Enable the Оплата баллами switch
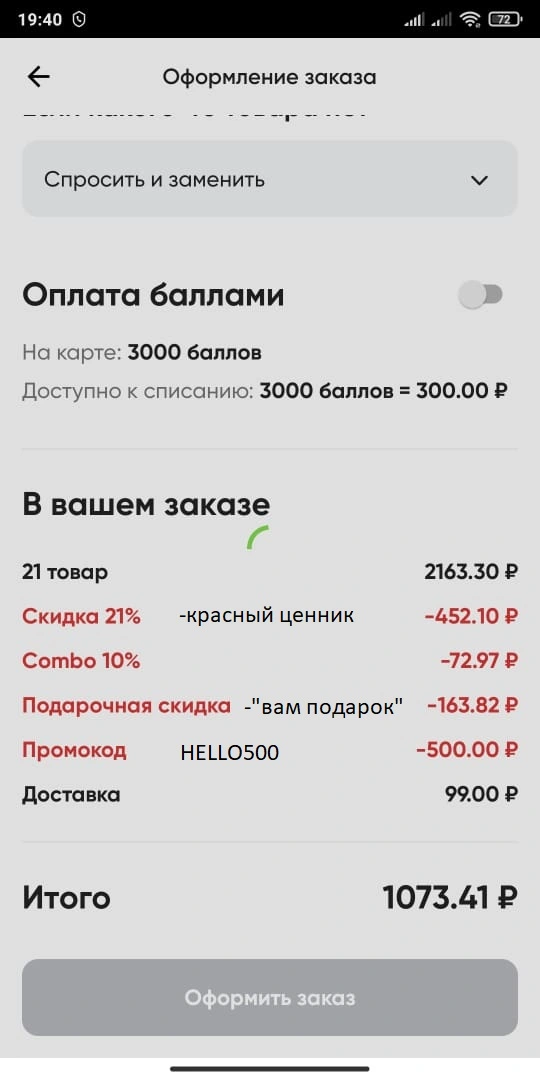The width and height of the screenshot is (540, 1080). pyautogui.click(x=481, y=295)
